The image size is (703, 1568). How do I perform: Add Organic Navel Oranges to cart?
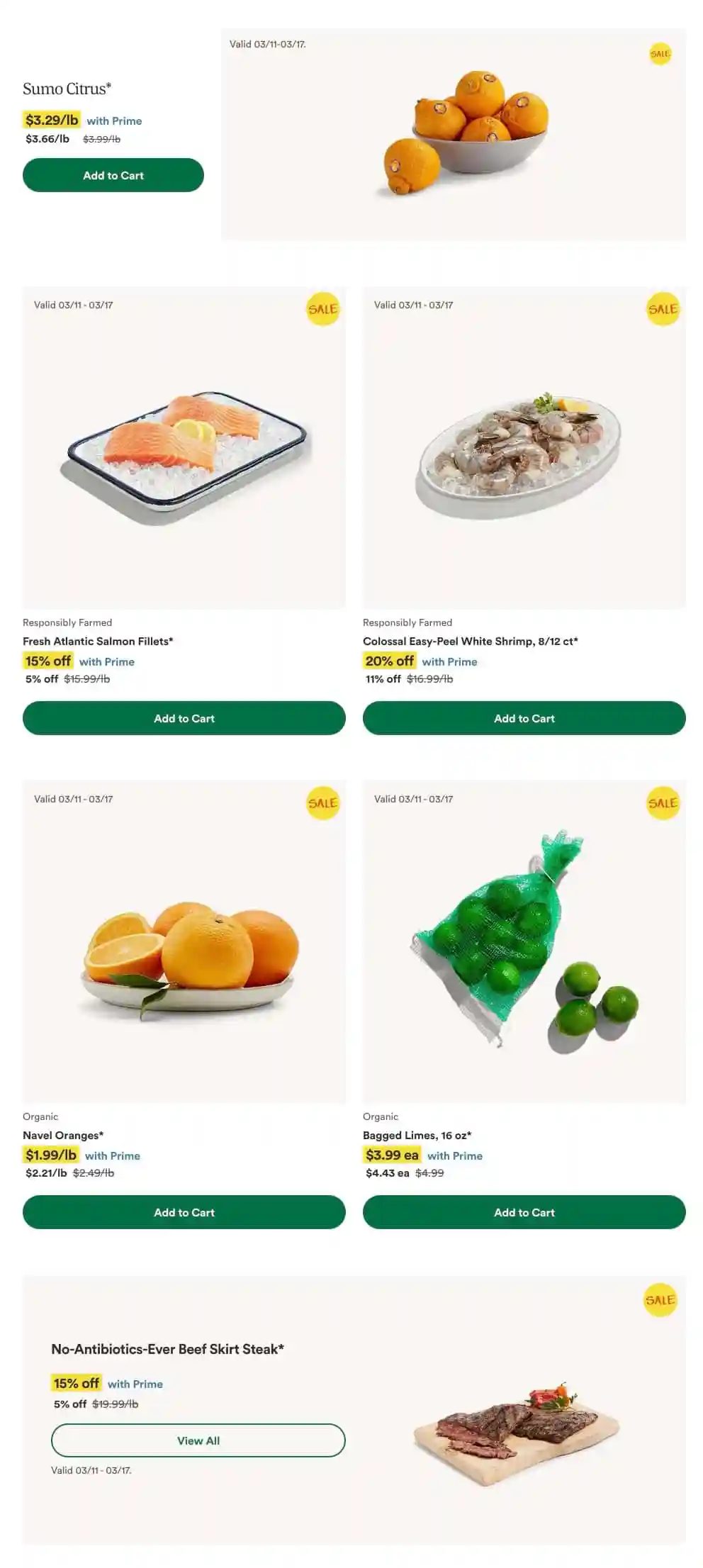(x=184, y=1212)
